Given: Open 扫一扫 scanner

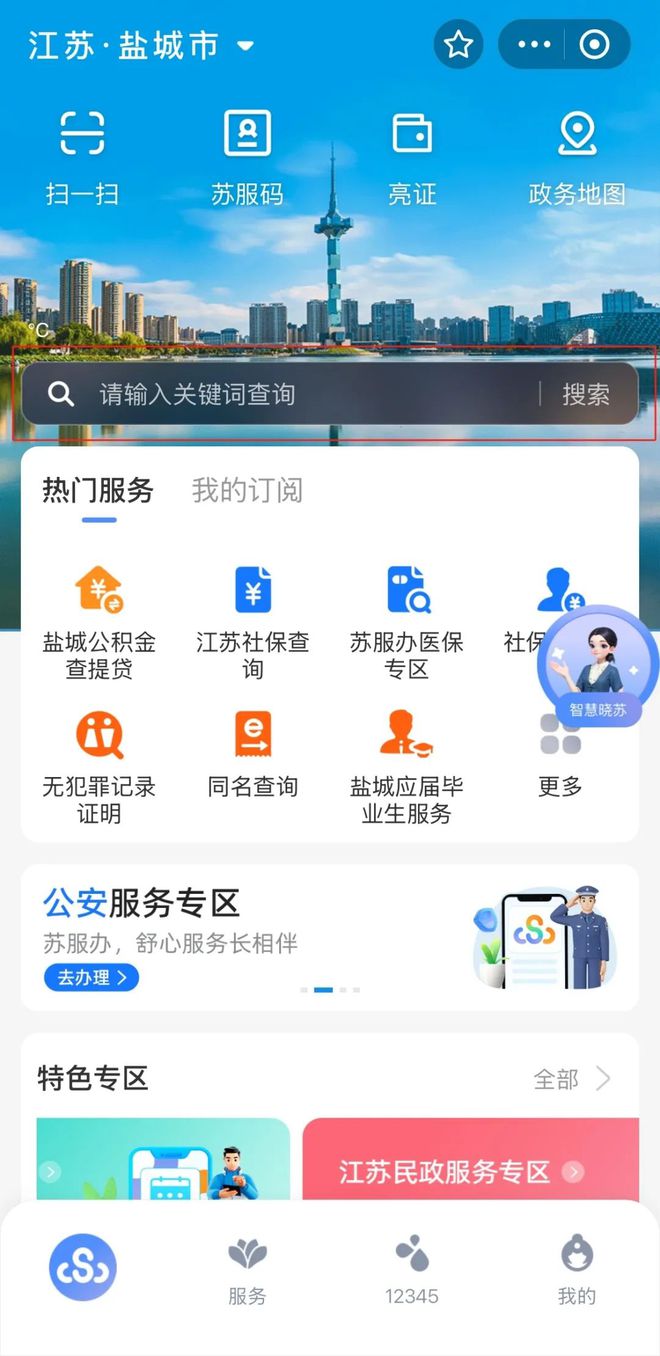Looking at the screenshot, I should (82, 157).
